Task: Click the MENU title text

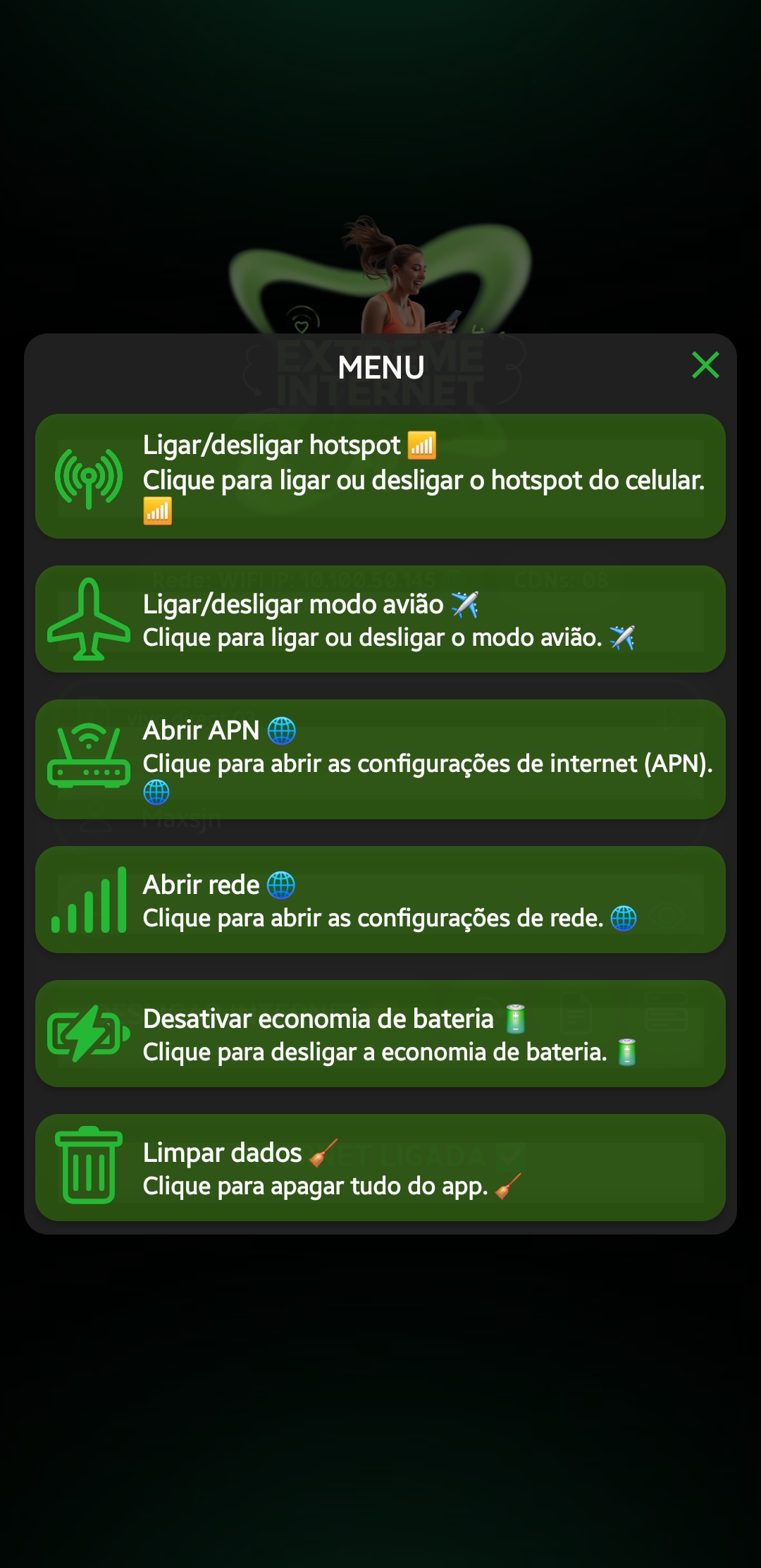Action: pyautogui.click(x=380, y=367)
